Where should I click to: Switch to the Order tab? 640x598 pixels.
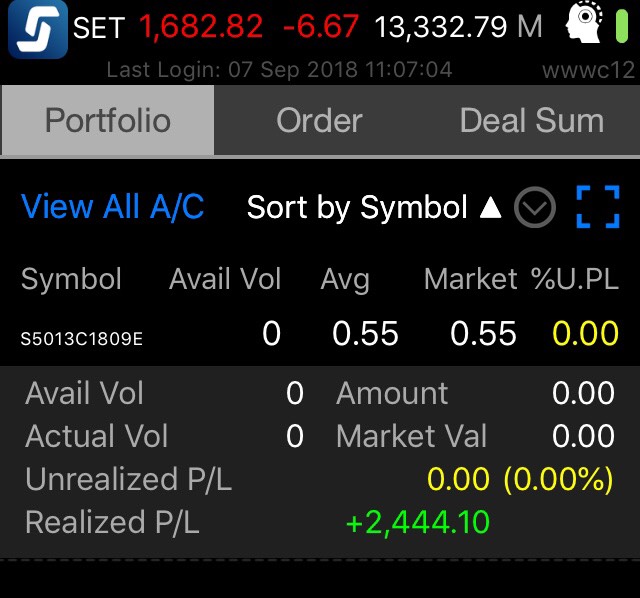(x=319, y=121)
